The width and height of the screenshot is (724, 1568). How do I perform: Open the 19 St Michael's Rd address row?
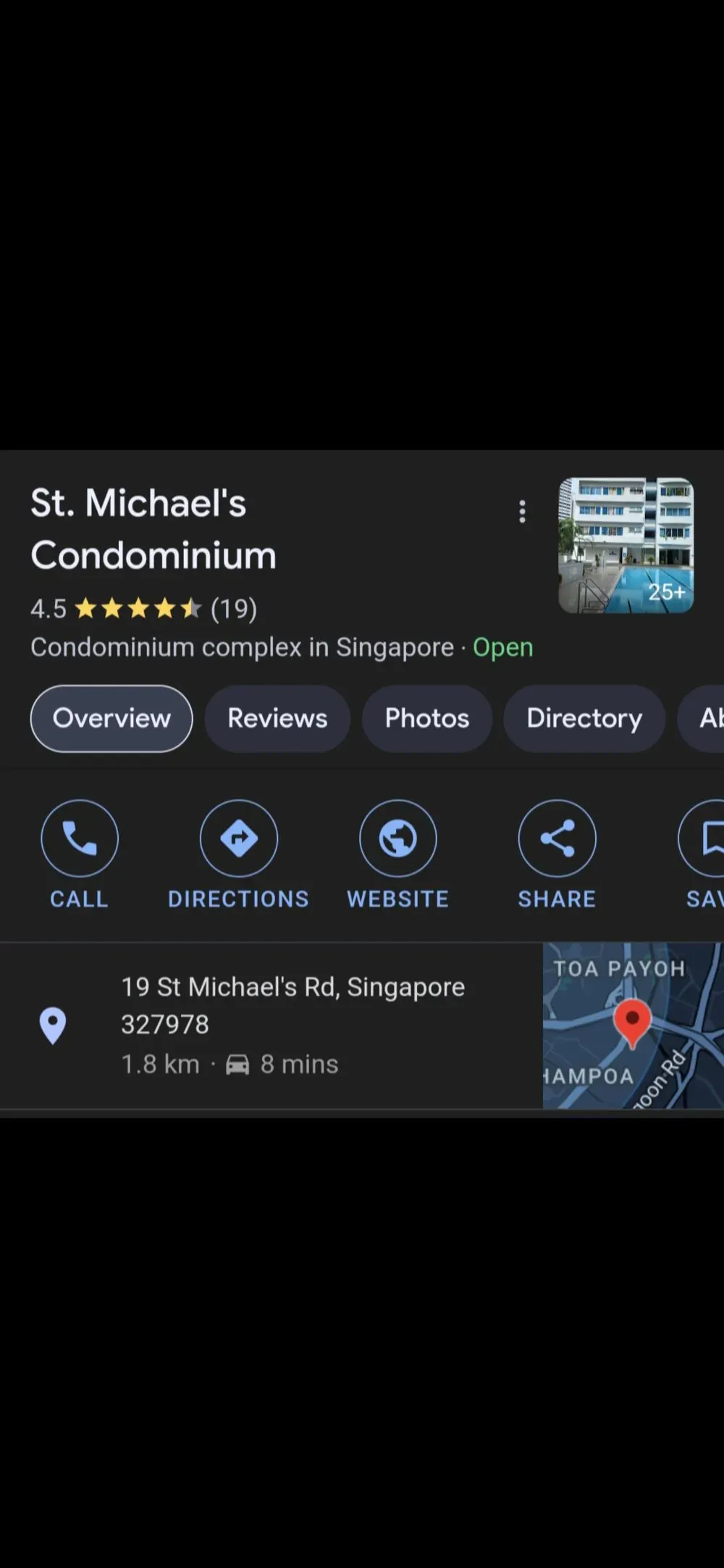tap(271, 1025)
